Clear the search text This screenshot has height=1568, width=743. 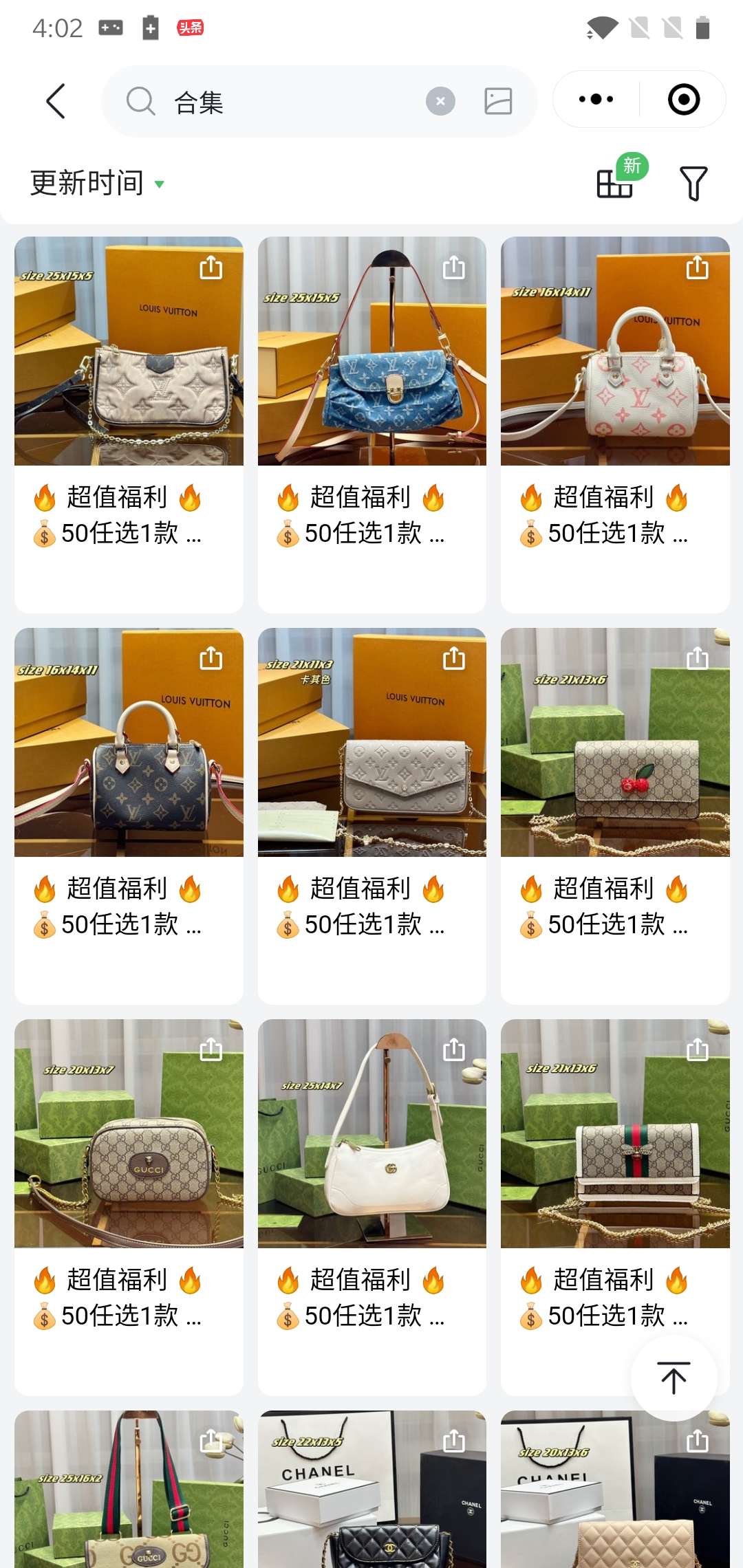tap(440, 102)
